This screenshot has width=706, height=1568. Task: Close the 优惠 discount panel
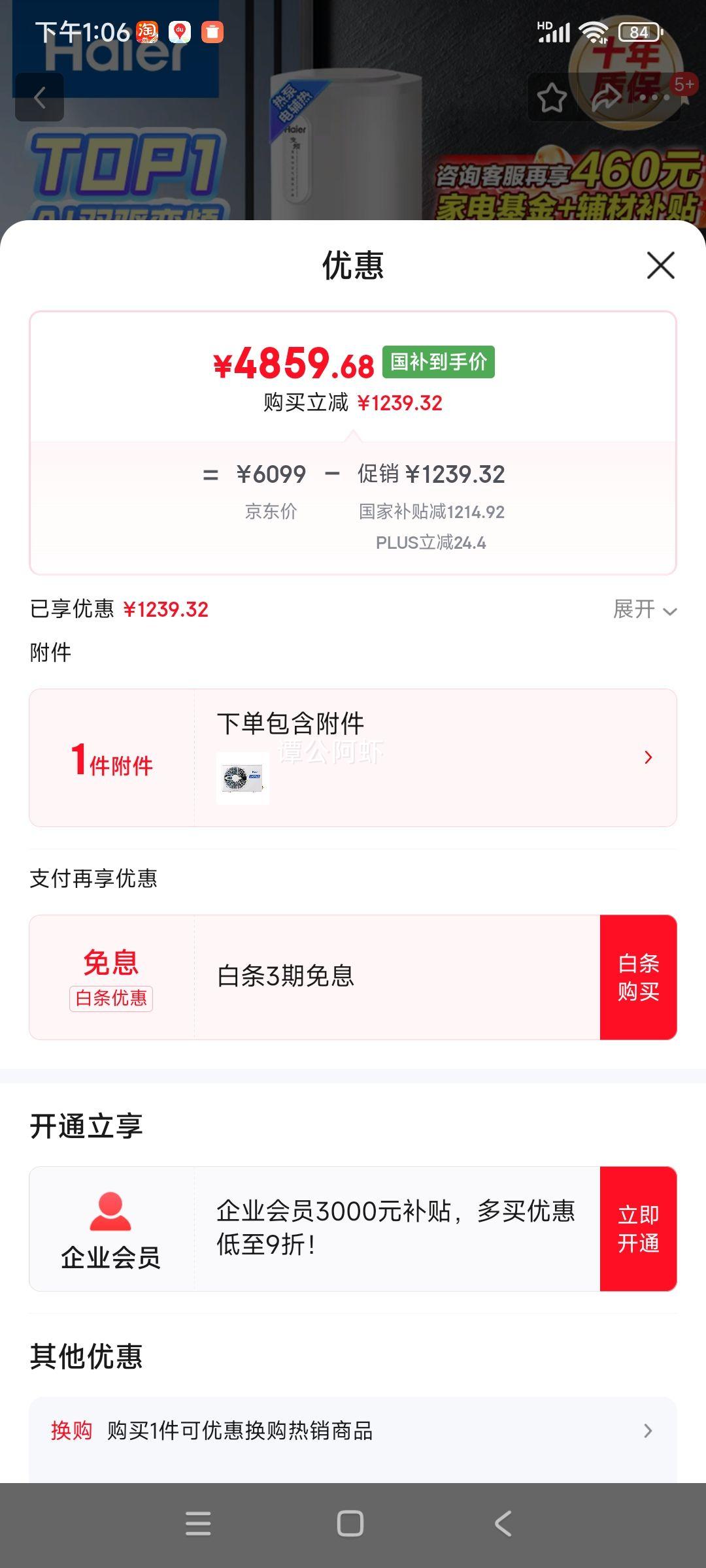coord(660,265)
